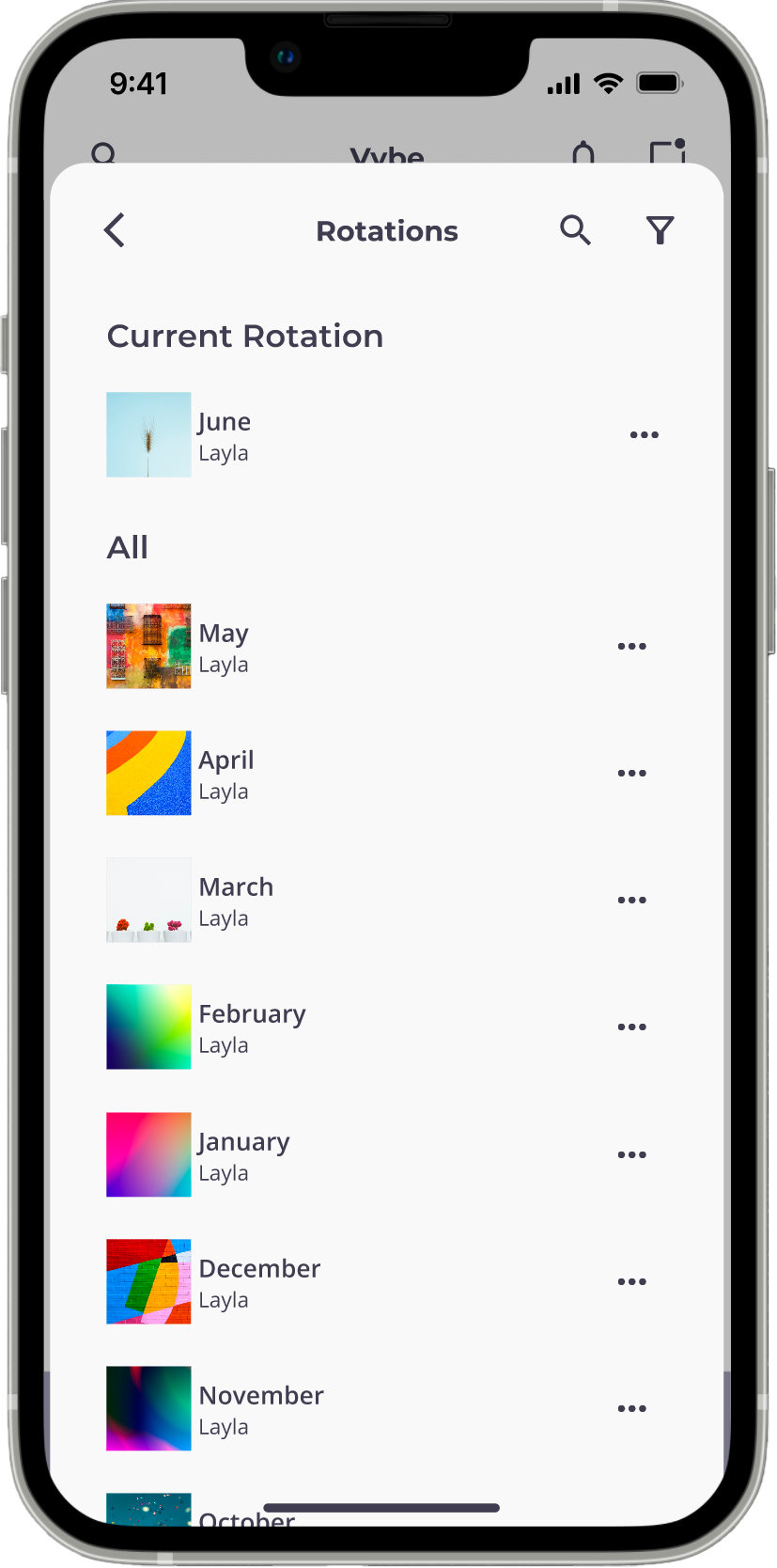Open the overflow menu for March
The image size is (777, 1568).
pyautogui.click(x=631, y=900)
